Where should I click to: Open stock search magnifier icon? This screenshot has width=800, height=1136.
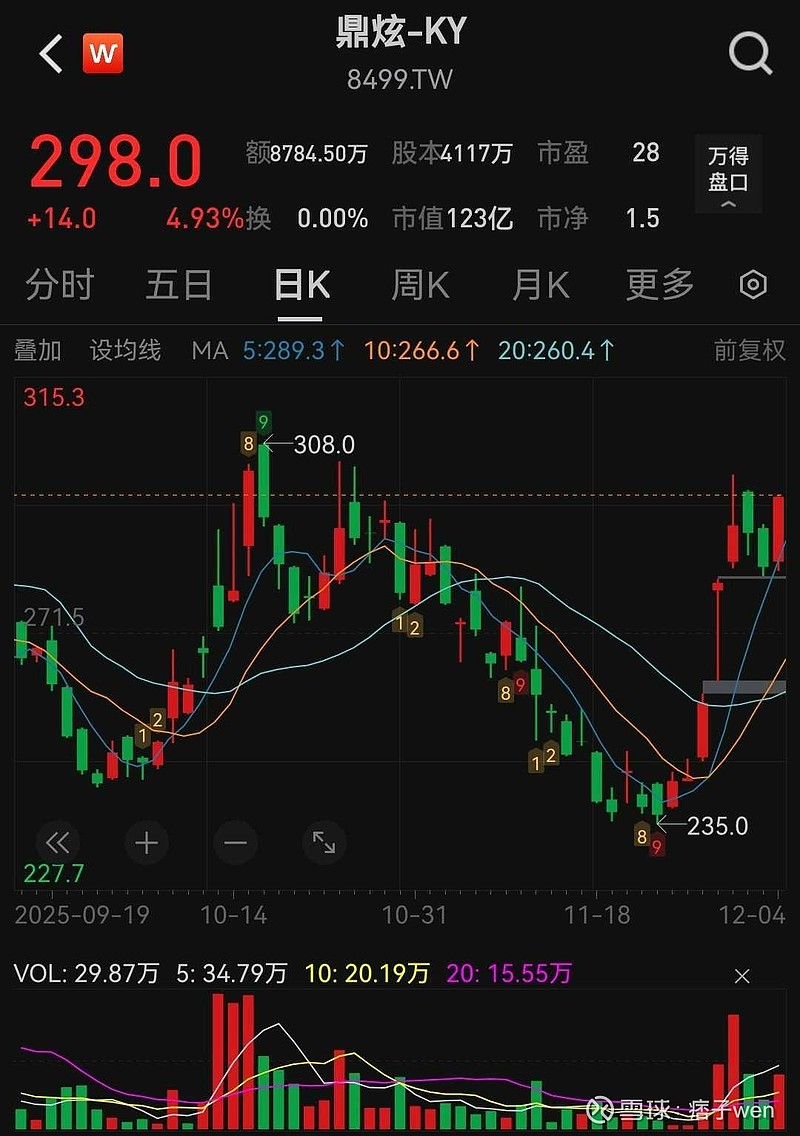750,53
